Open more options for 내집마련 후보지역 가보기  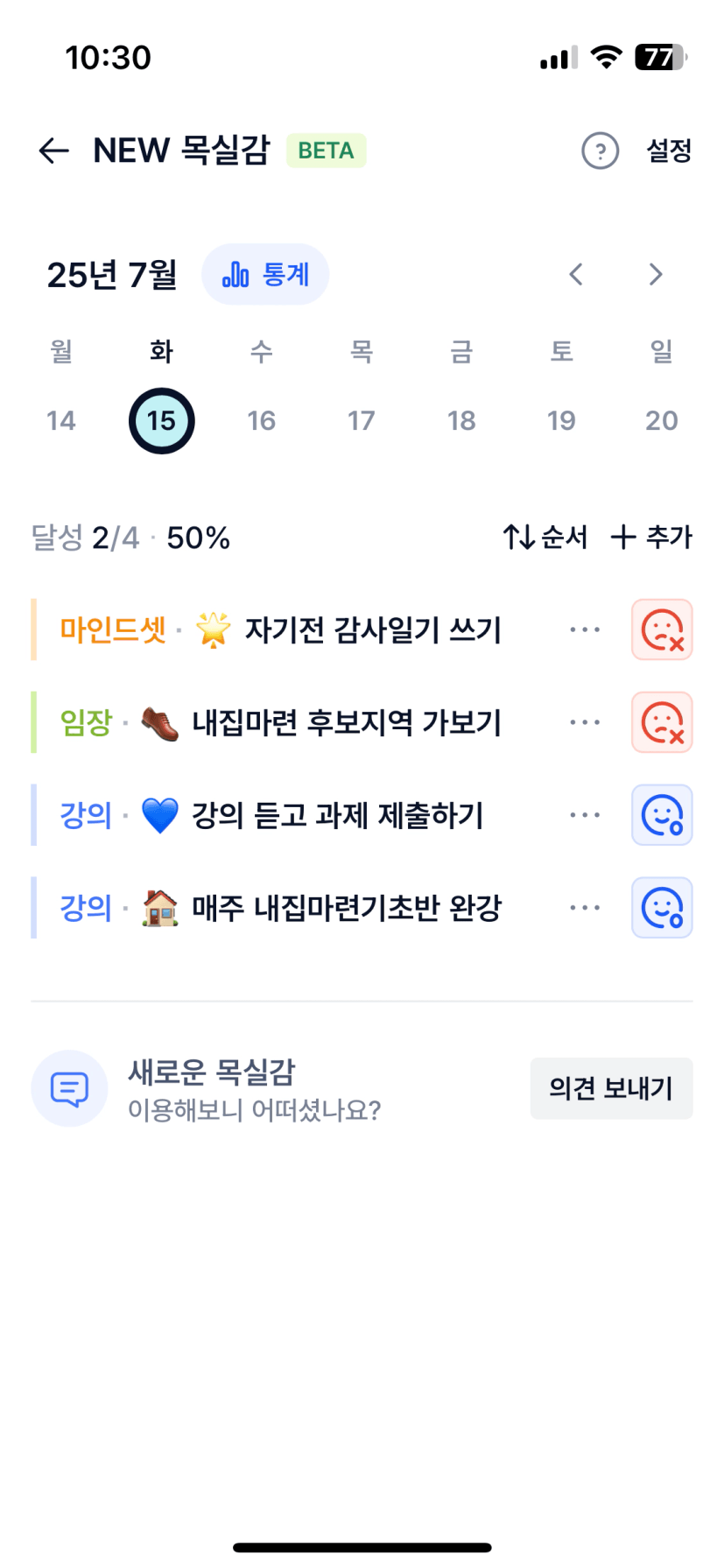585,722
